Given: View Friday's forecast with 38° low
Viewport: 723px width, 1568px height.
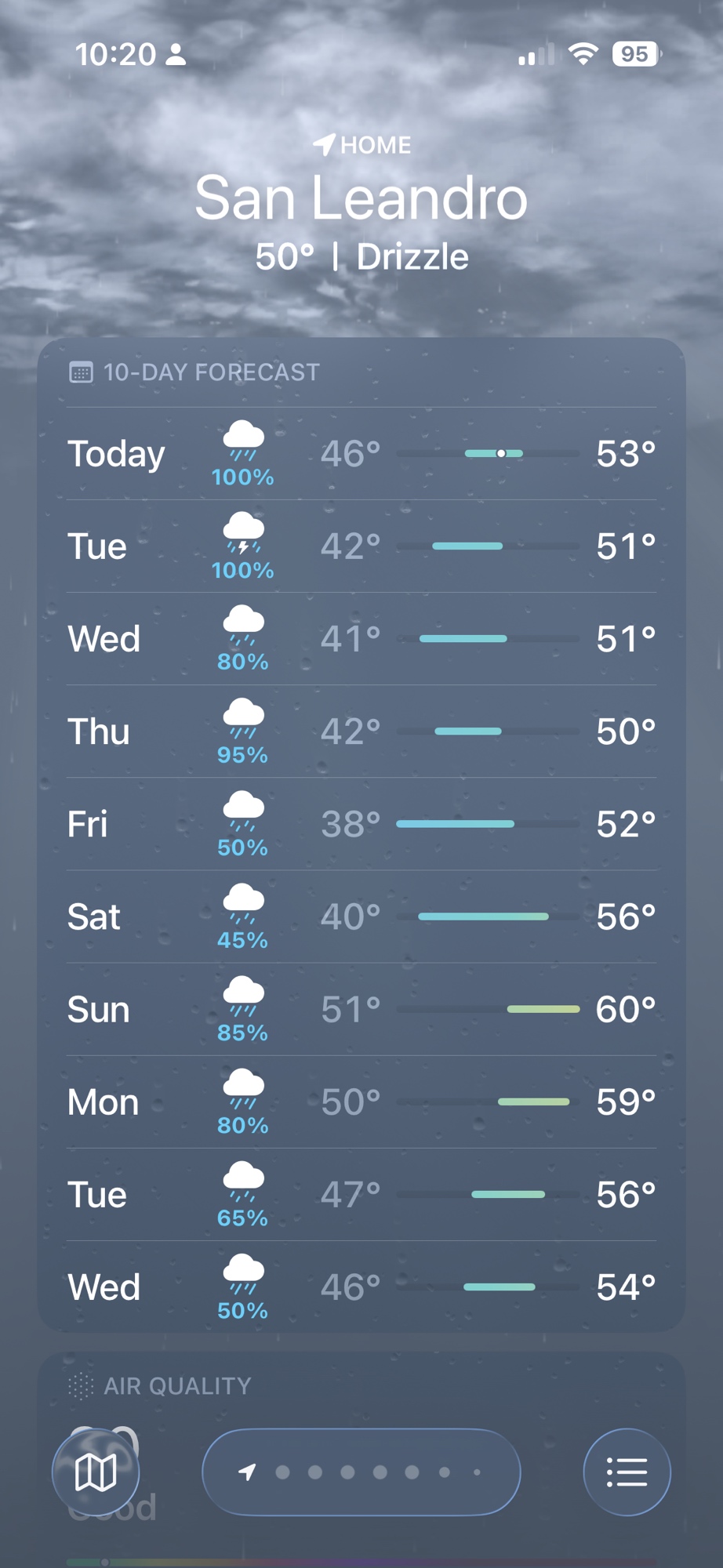Looking at the screenshot, I should [x=361, y=824].
